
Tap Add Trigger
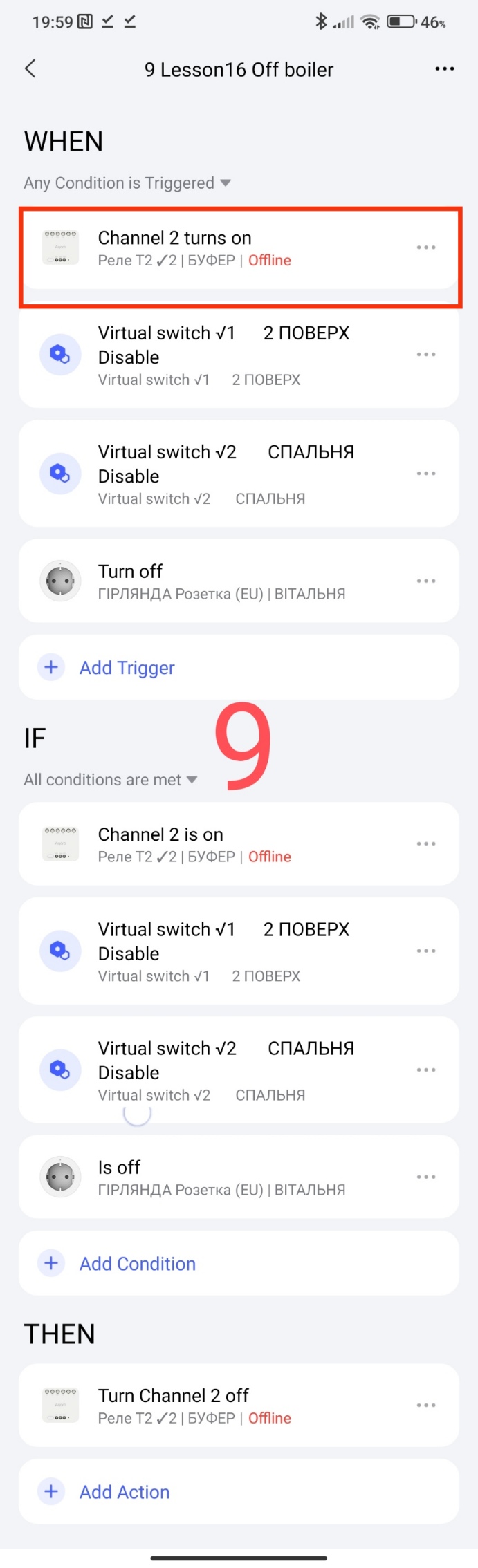[x=127, y=668]
